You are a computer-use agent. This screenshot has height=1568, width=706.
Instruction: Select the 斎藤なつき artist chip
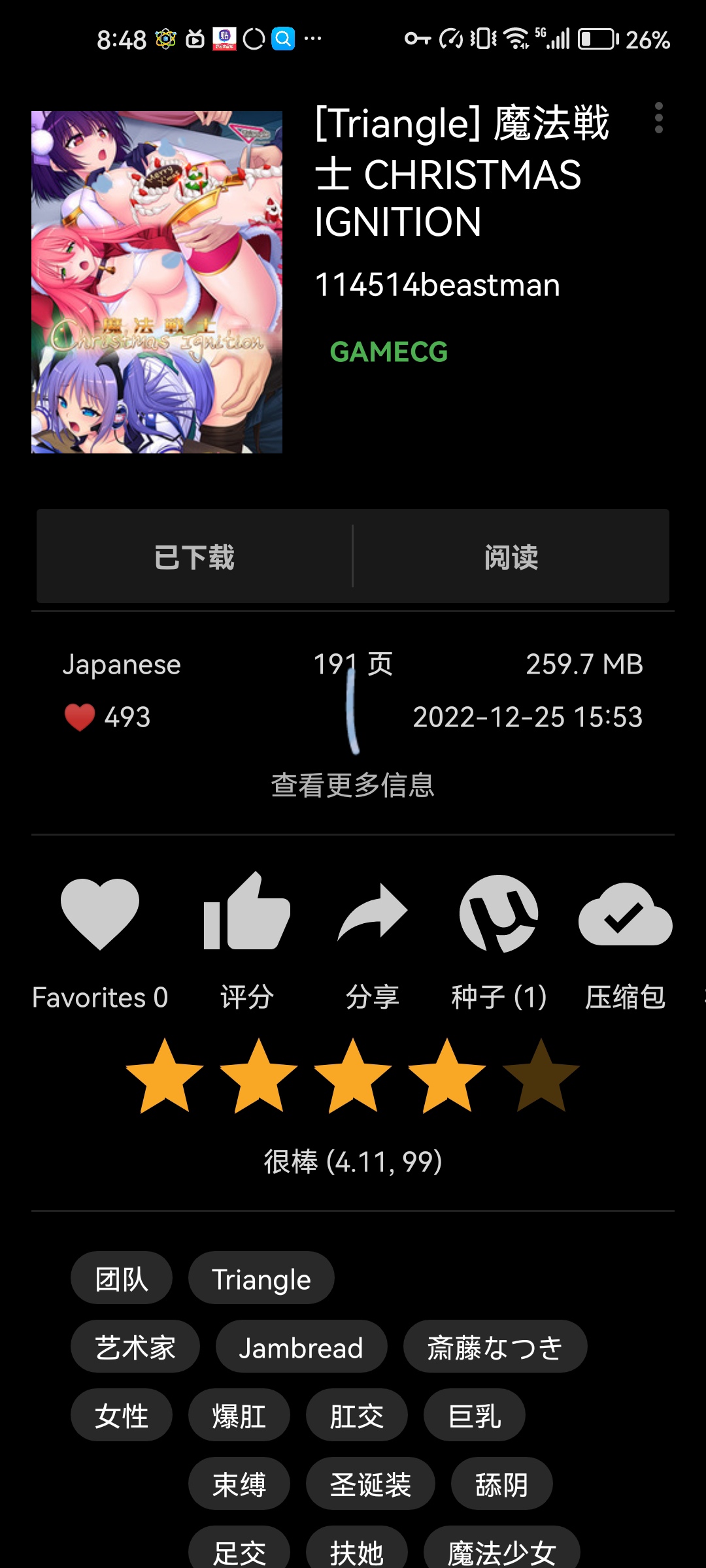pyautogui.click(x=495, y=1347)
